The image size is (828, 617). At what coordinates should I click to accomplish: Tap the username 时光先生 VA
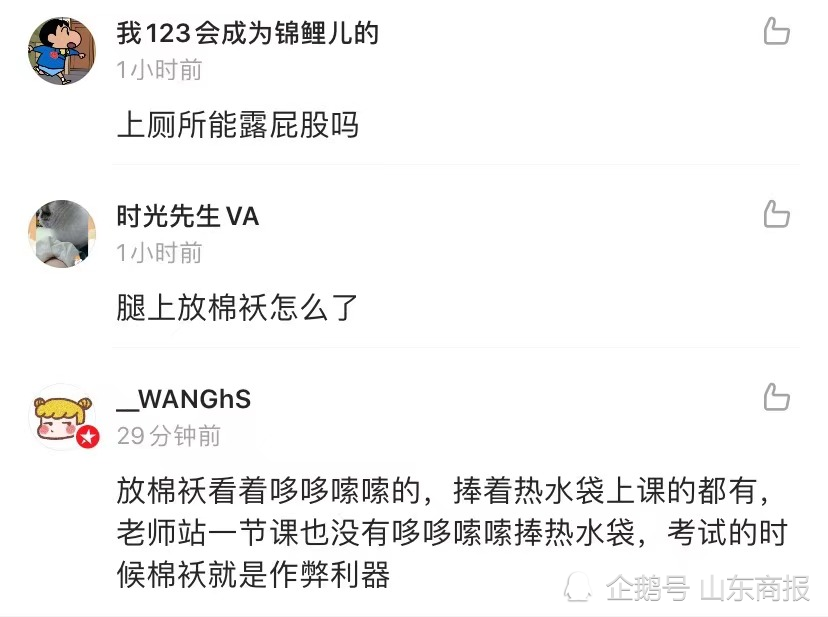[x=187, y=216]
